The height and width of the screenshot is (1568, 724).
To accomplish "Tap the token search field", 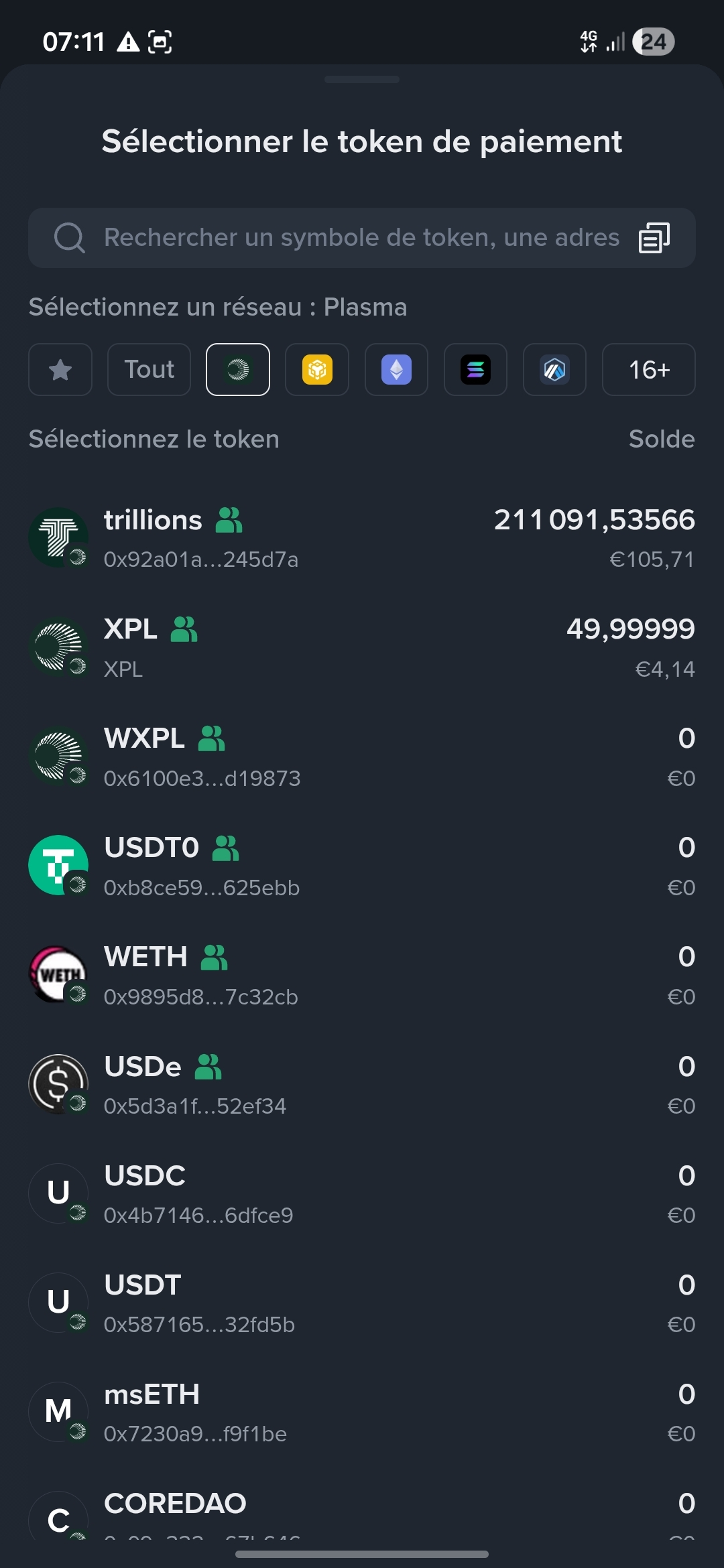I will 349,238.
